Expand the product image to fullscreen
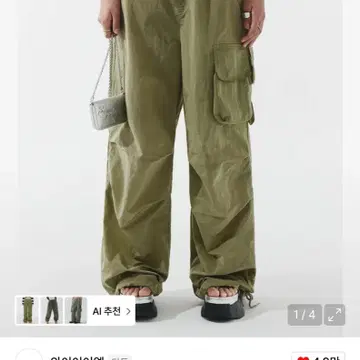The height and width of the screenshot is (360, 360). coord(334,315)
